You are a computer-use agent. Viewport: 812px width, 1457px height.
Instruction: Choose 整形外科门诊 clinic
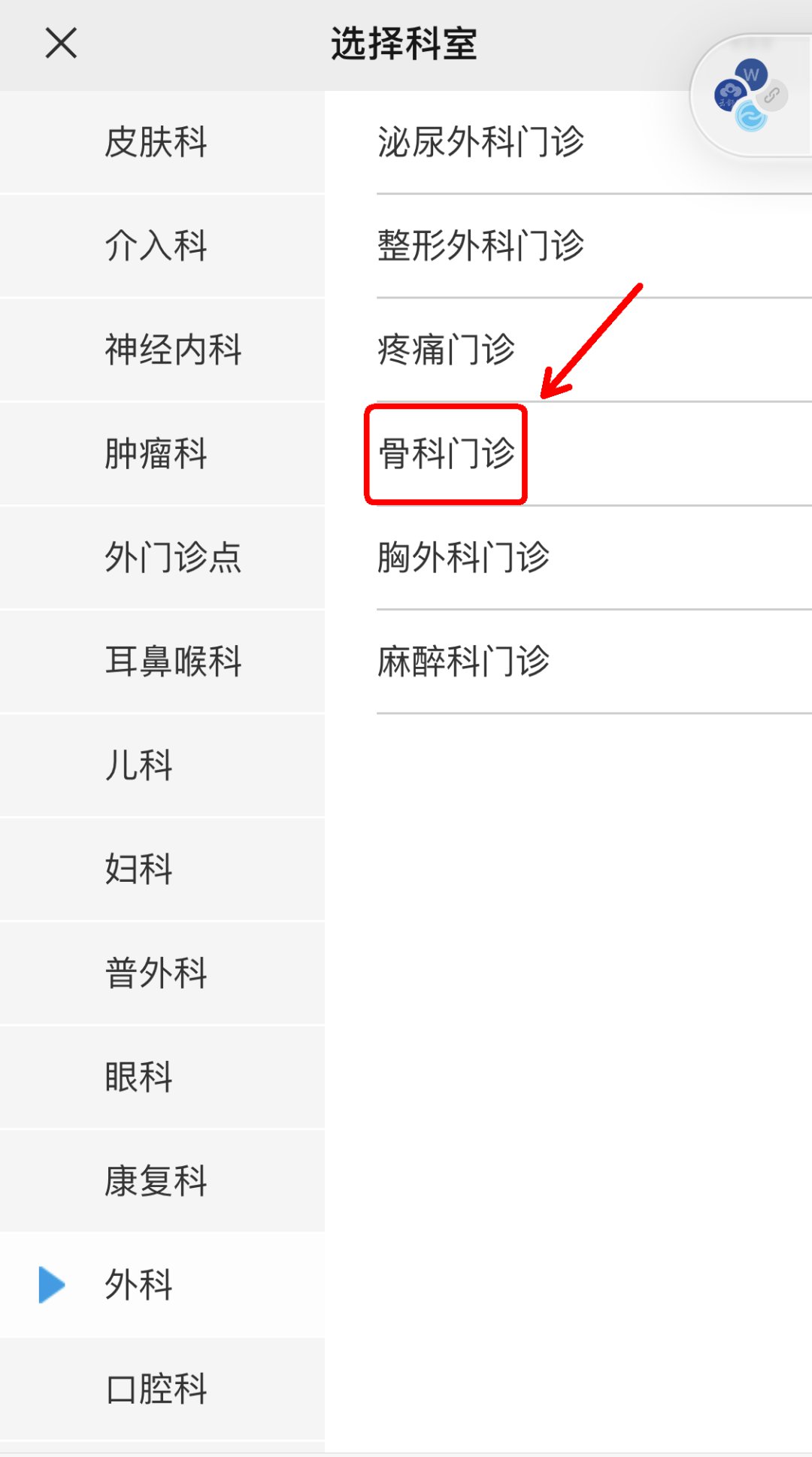481,246
